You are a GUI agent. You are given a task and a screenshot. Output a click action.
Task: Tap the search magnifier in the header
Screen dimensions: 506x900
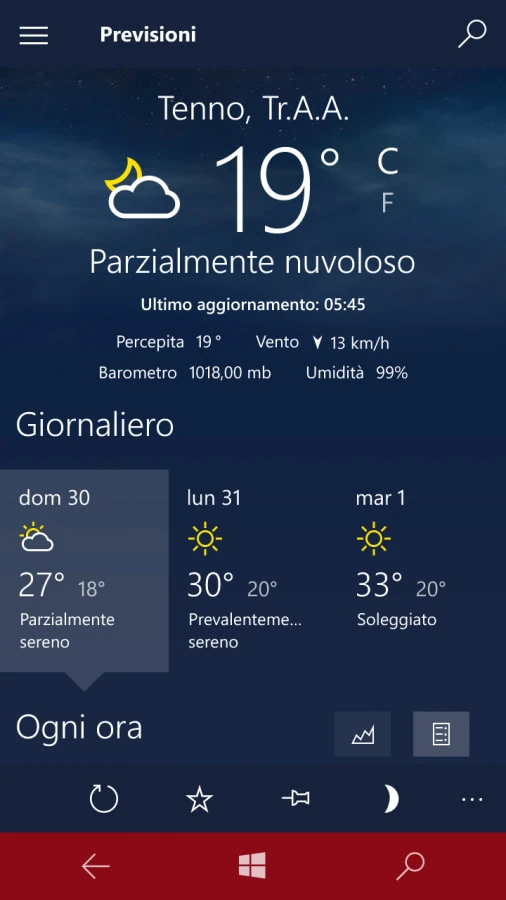(472, 34)
